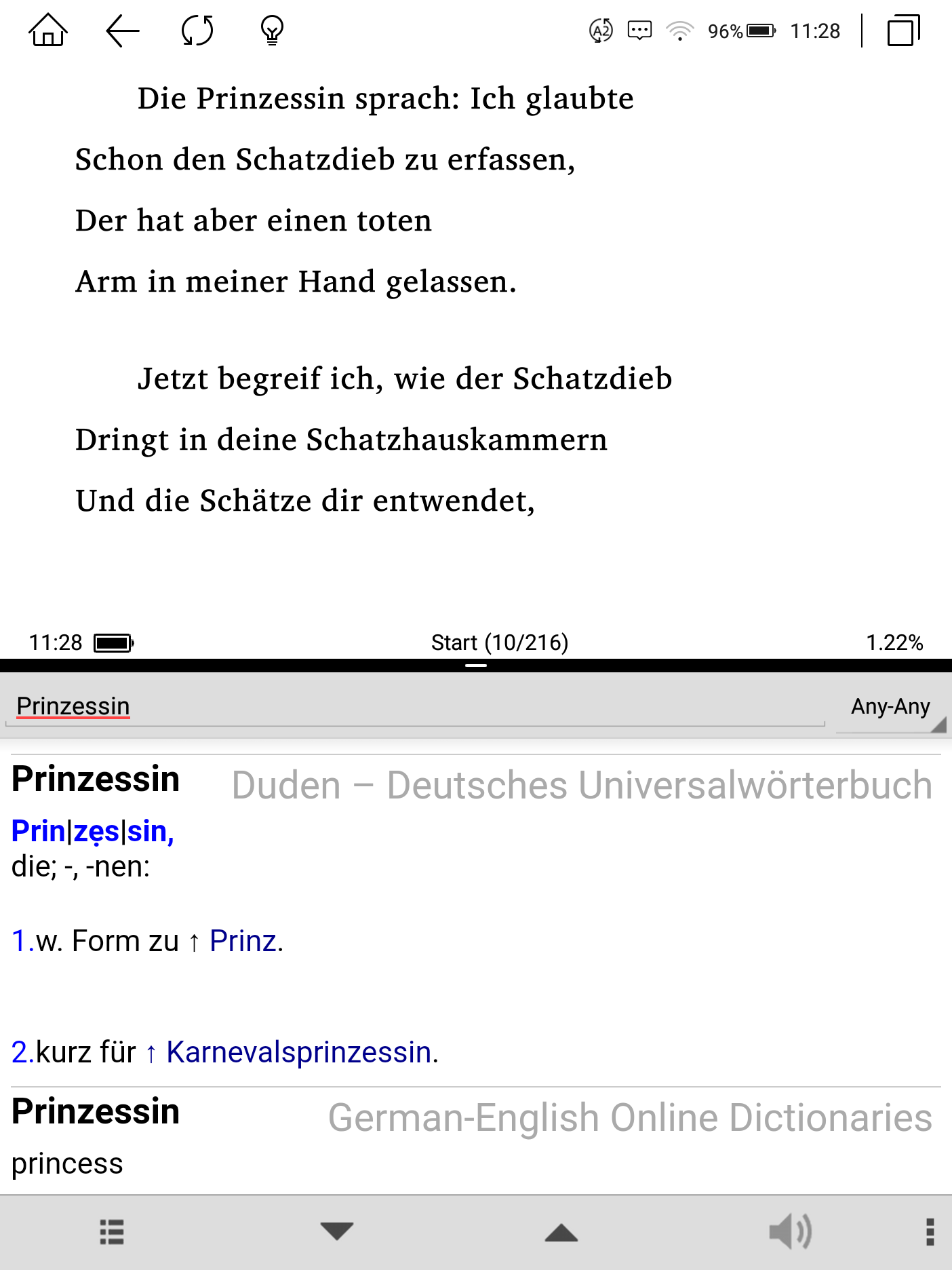
Task: Tap the back arrow
Action: coord(123,31)
